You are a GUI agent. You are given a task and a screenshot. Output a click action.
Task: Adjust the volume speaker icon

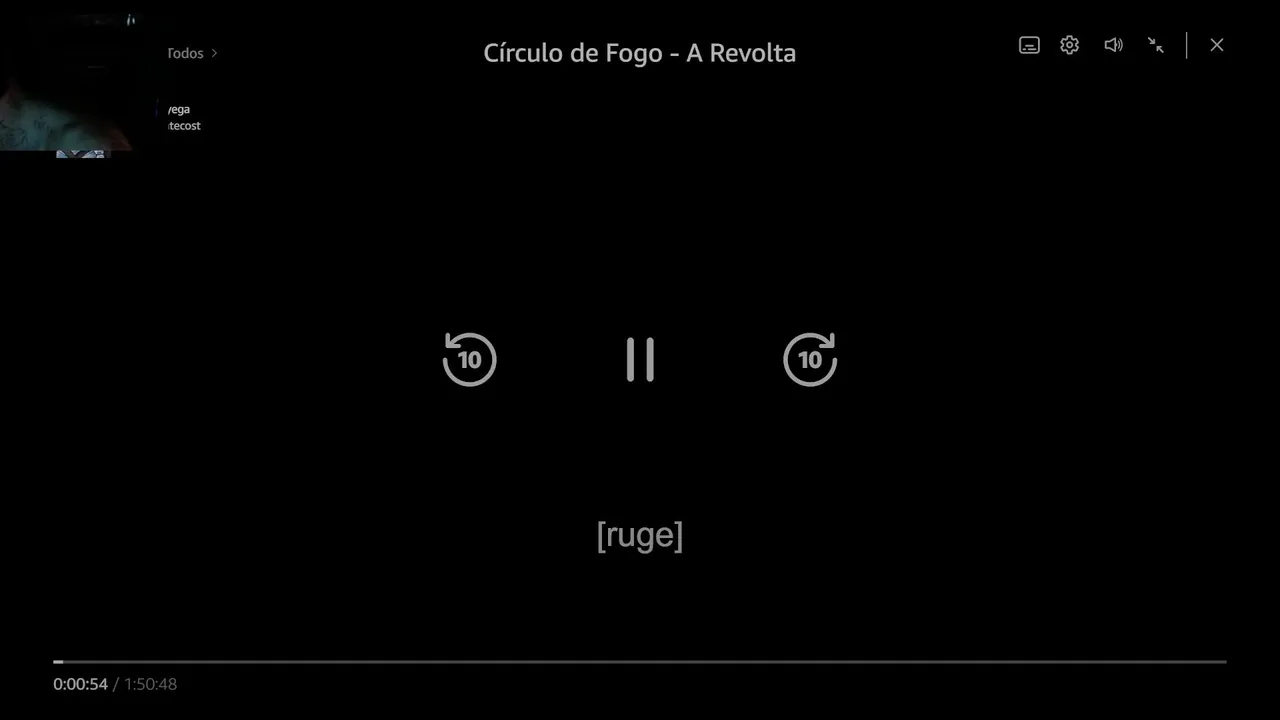pyautogui.click(x=1113, y=45)
